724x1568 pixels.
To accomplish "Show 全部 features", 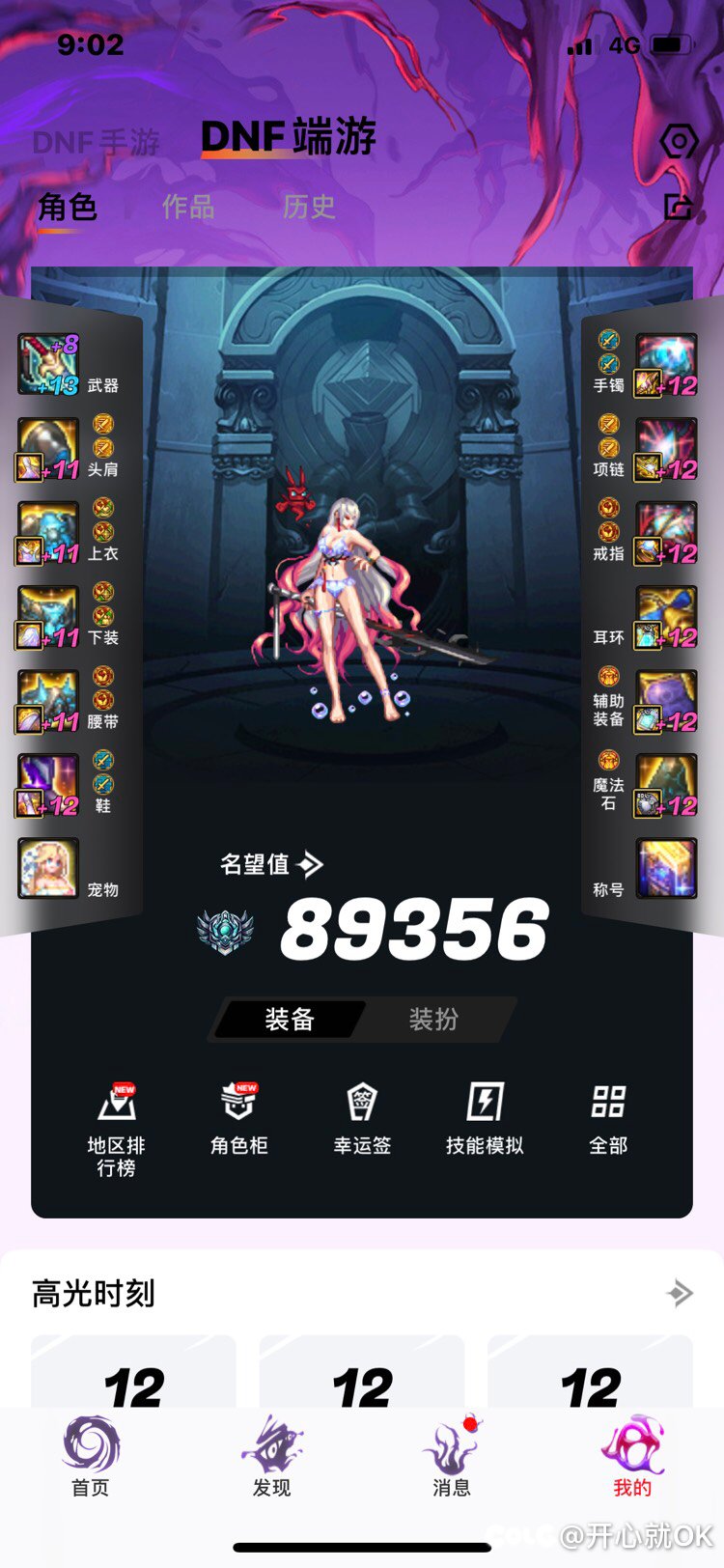I will (x=608, y=1118).
